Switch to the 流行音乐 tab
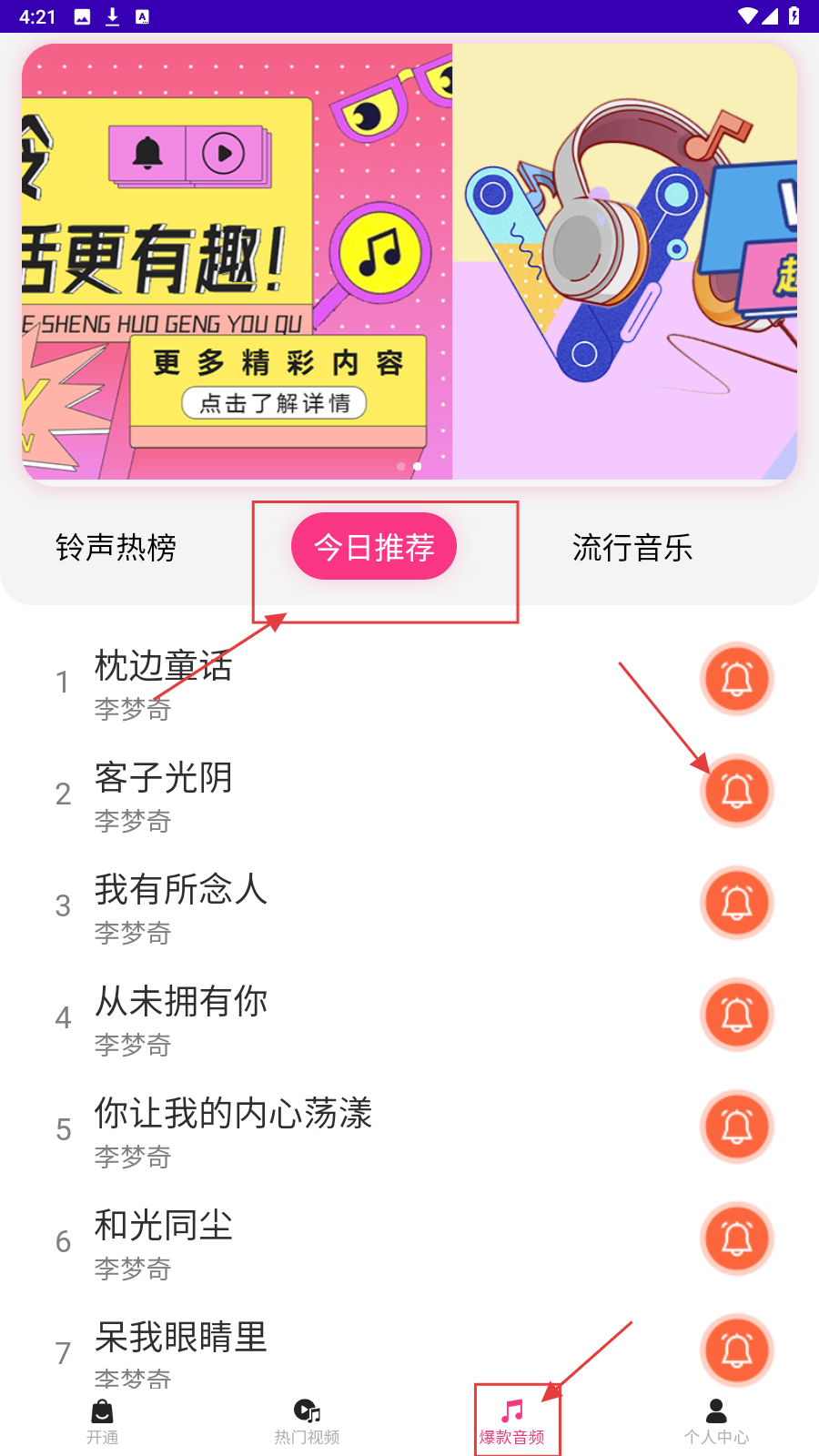This screenshot has height=1456, width=819. tap(632, 548)
